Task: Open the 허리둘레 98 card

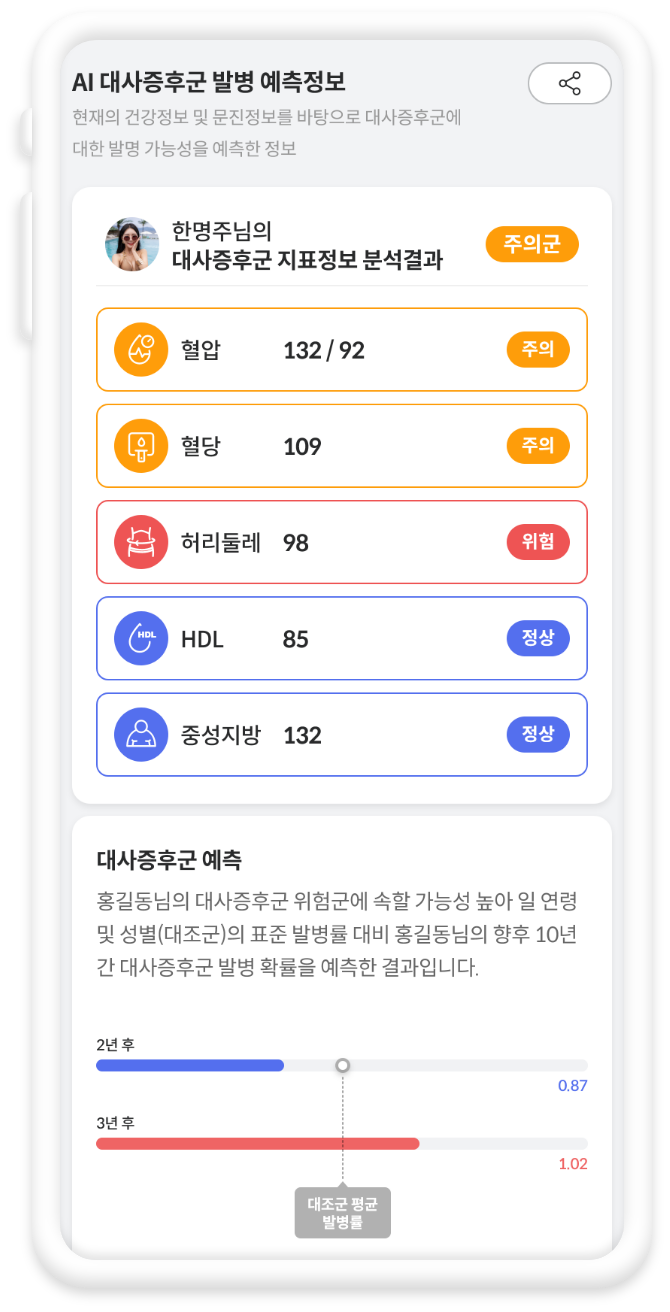Action: click(342, 542)
